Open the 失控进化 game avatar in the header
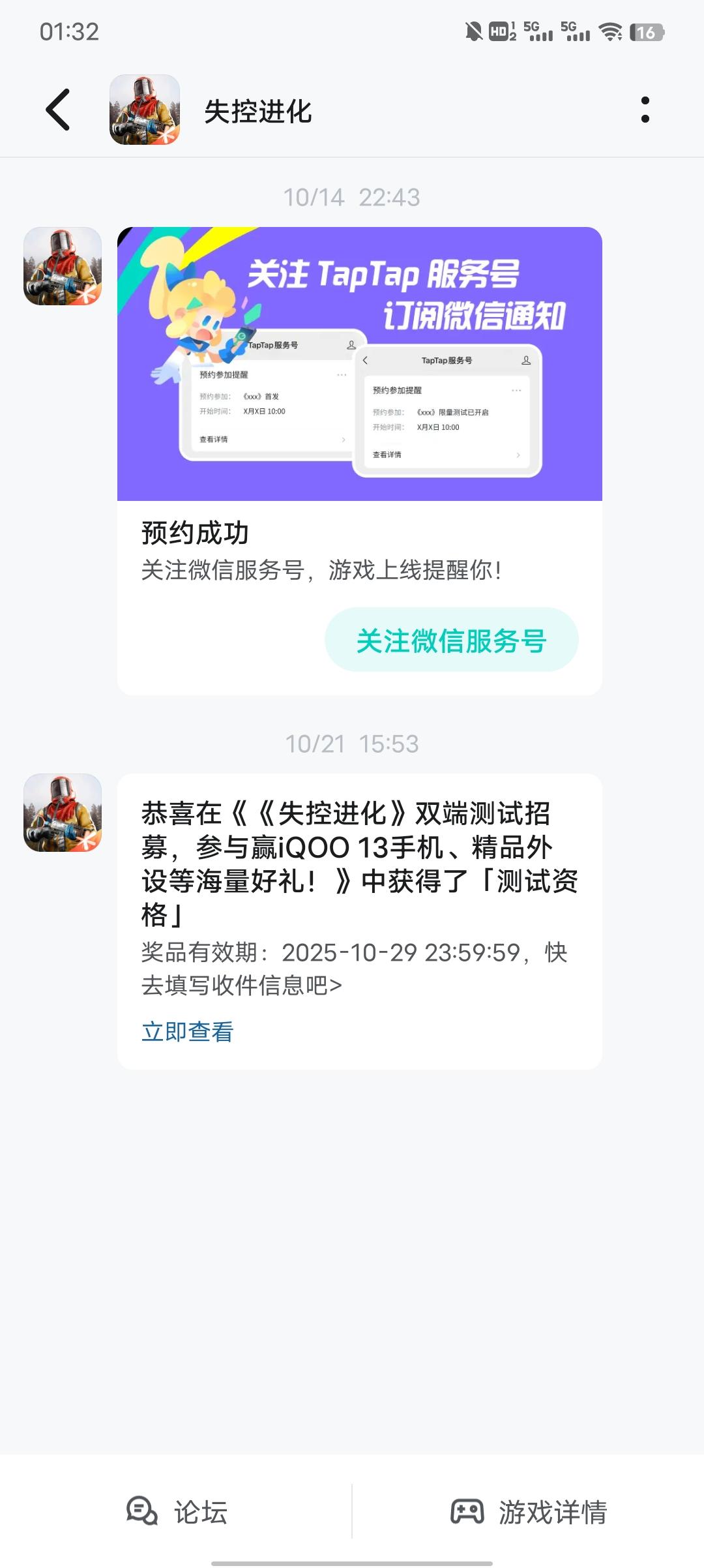The image size is (704, 1568). (146, 110)
